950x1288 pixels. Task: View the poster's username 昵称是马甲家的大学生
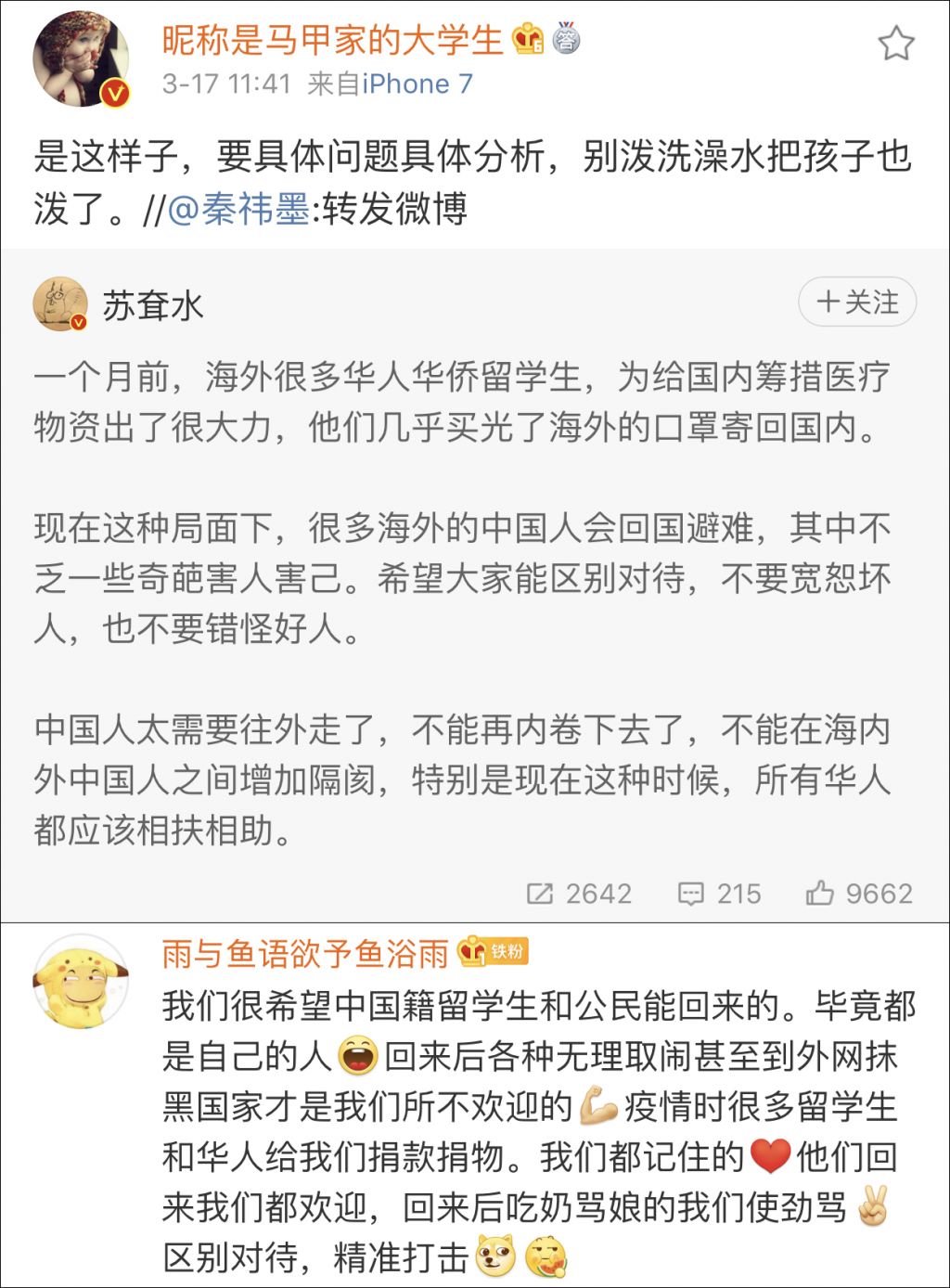[x=332, y=40]
